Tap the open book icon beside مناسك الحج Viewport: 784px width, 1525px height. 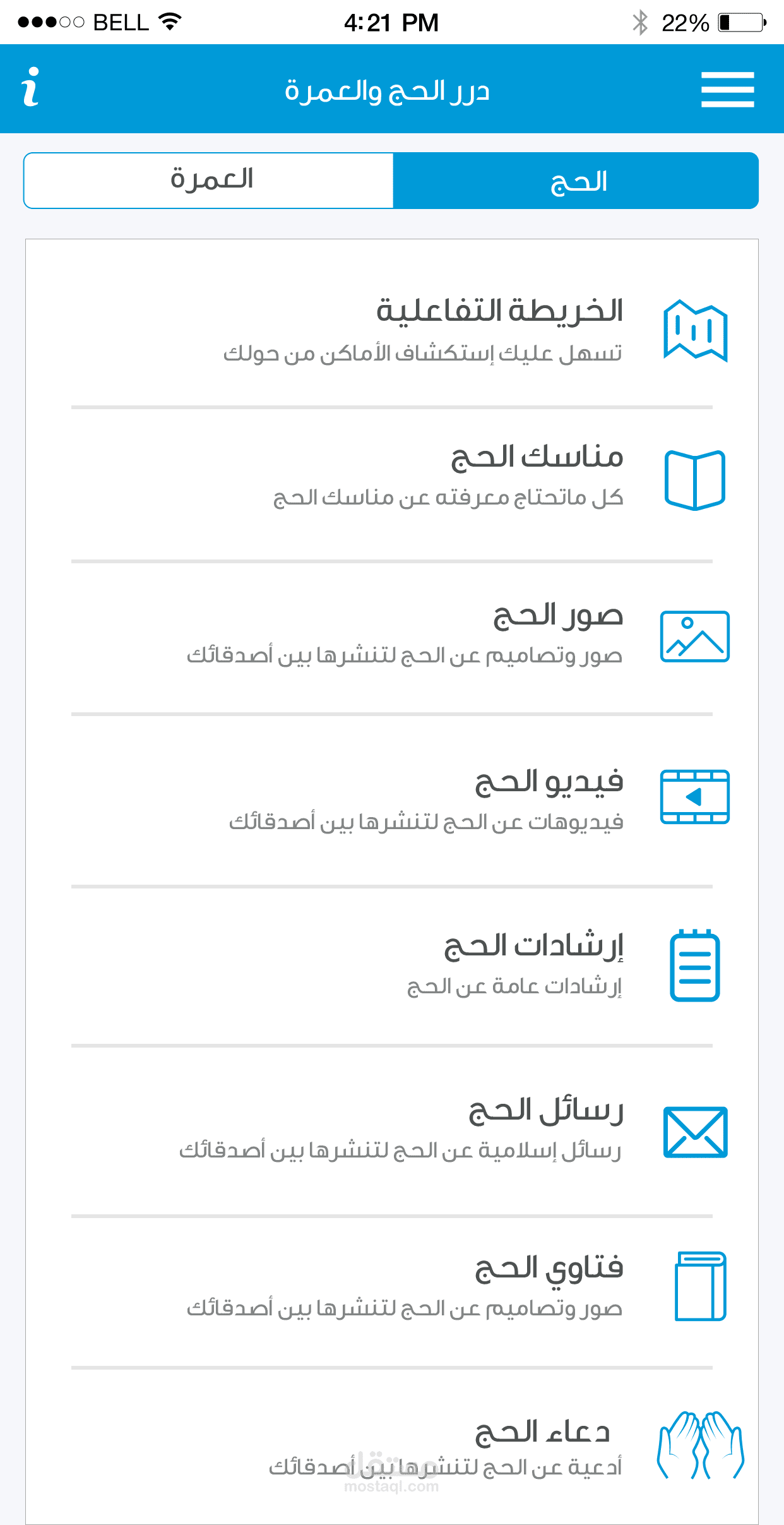694,481
